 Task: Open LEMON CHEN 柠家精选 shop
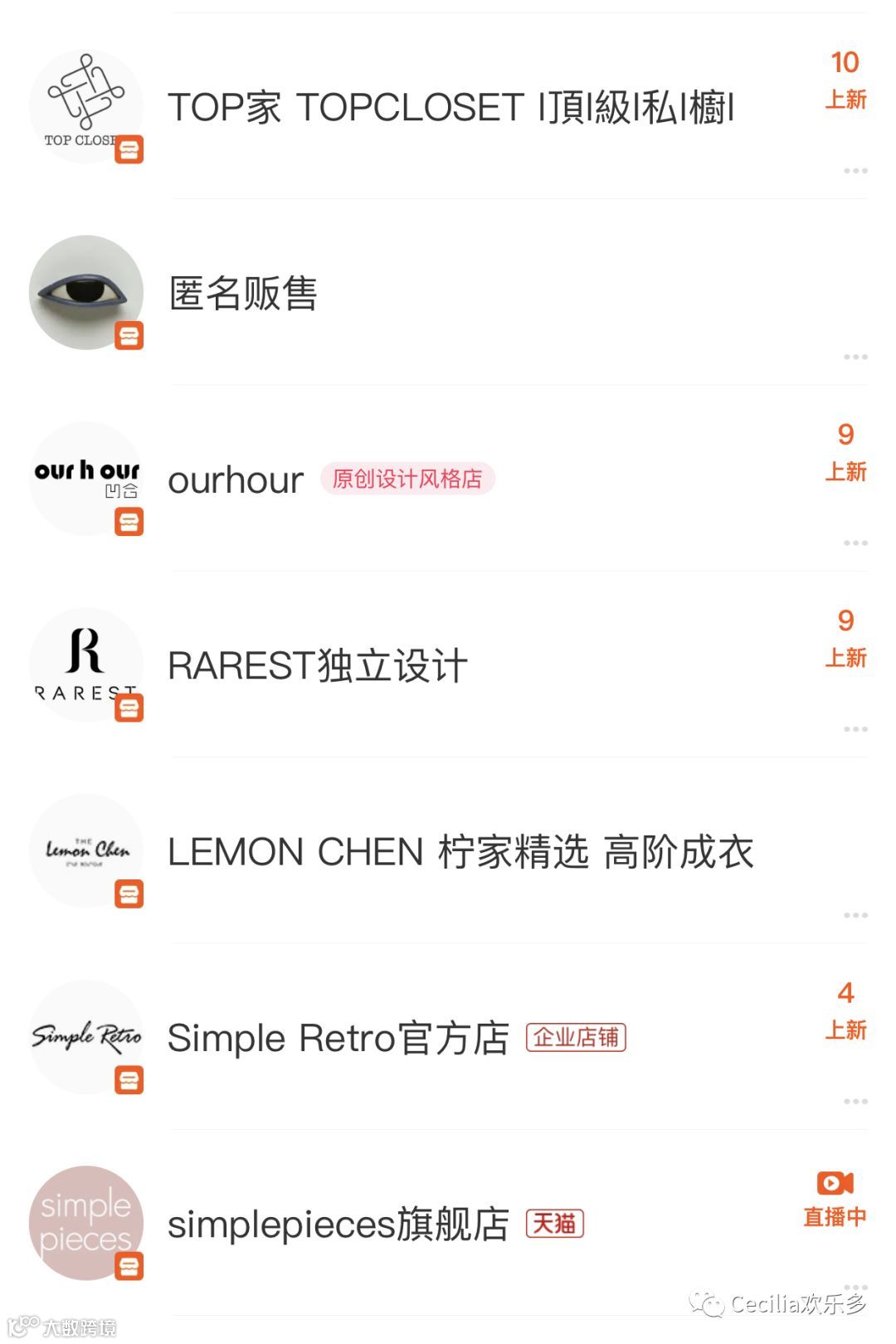pyautogui.click(x=448, y=850)
